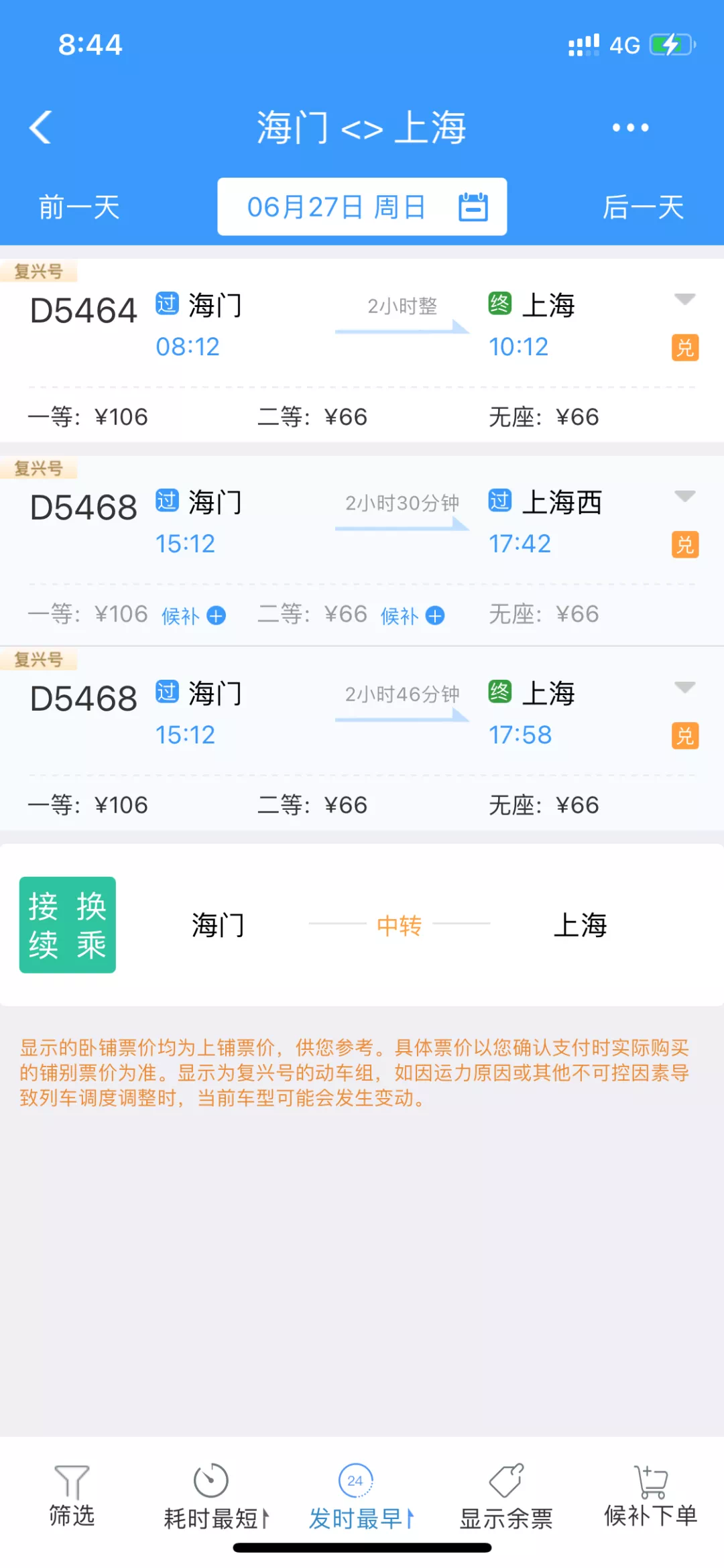Image resolution: width=724 pixels, height=1568 pixels.
Task: Switch to the previous day (前一天)
Action: [79, 206]
